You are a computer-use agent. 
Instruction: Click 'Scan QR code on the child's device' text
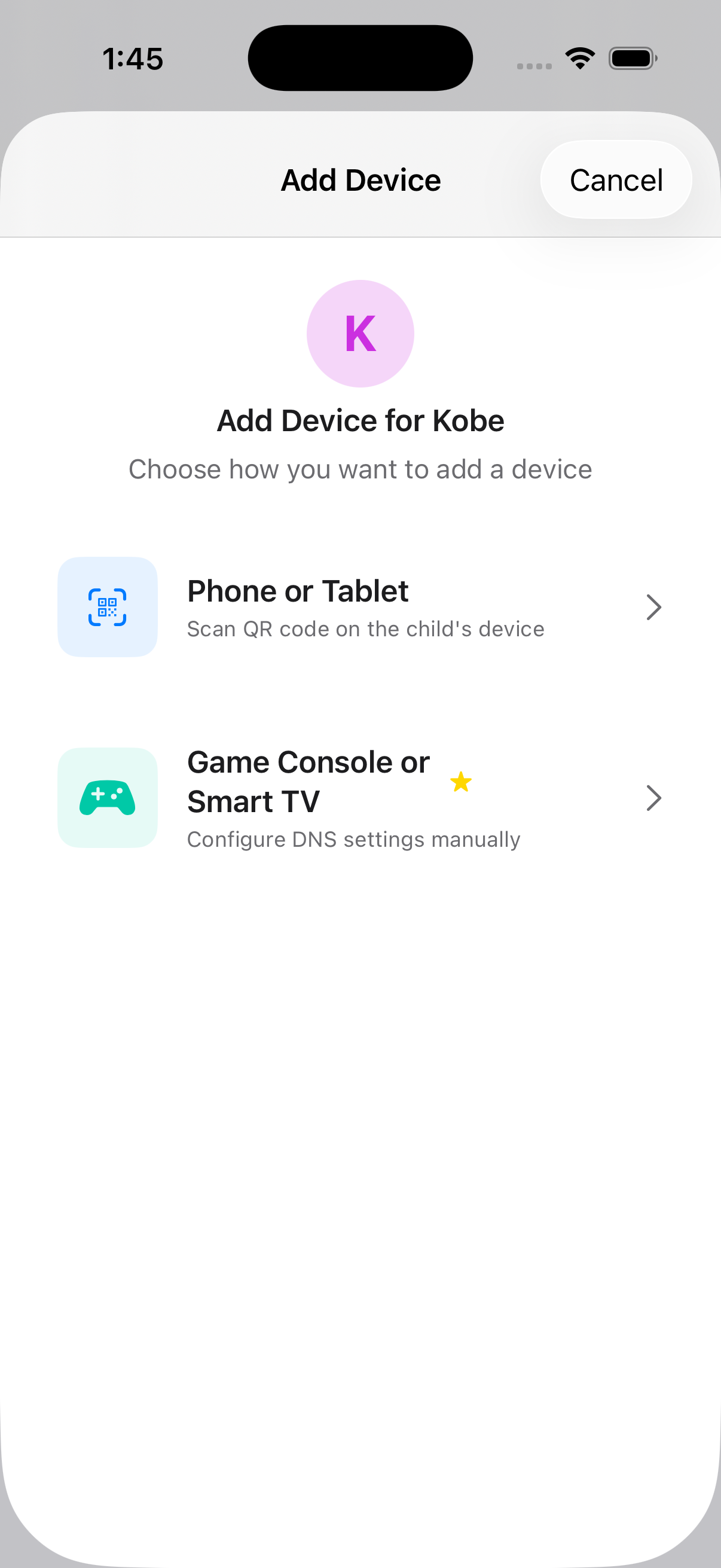(x=366, y=629)
